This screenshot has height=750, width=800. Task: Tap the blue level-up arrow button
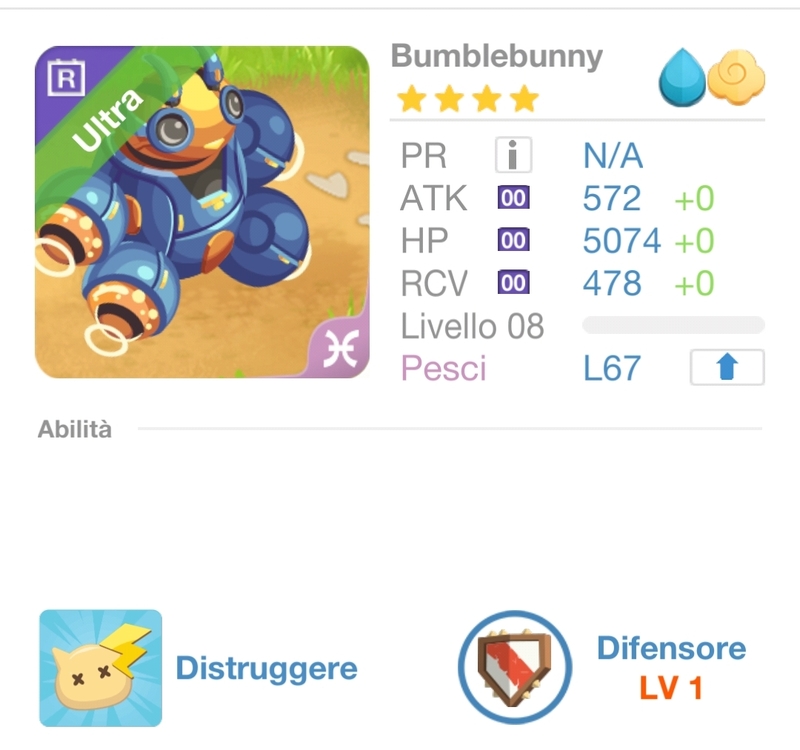(x=727, y=368)
